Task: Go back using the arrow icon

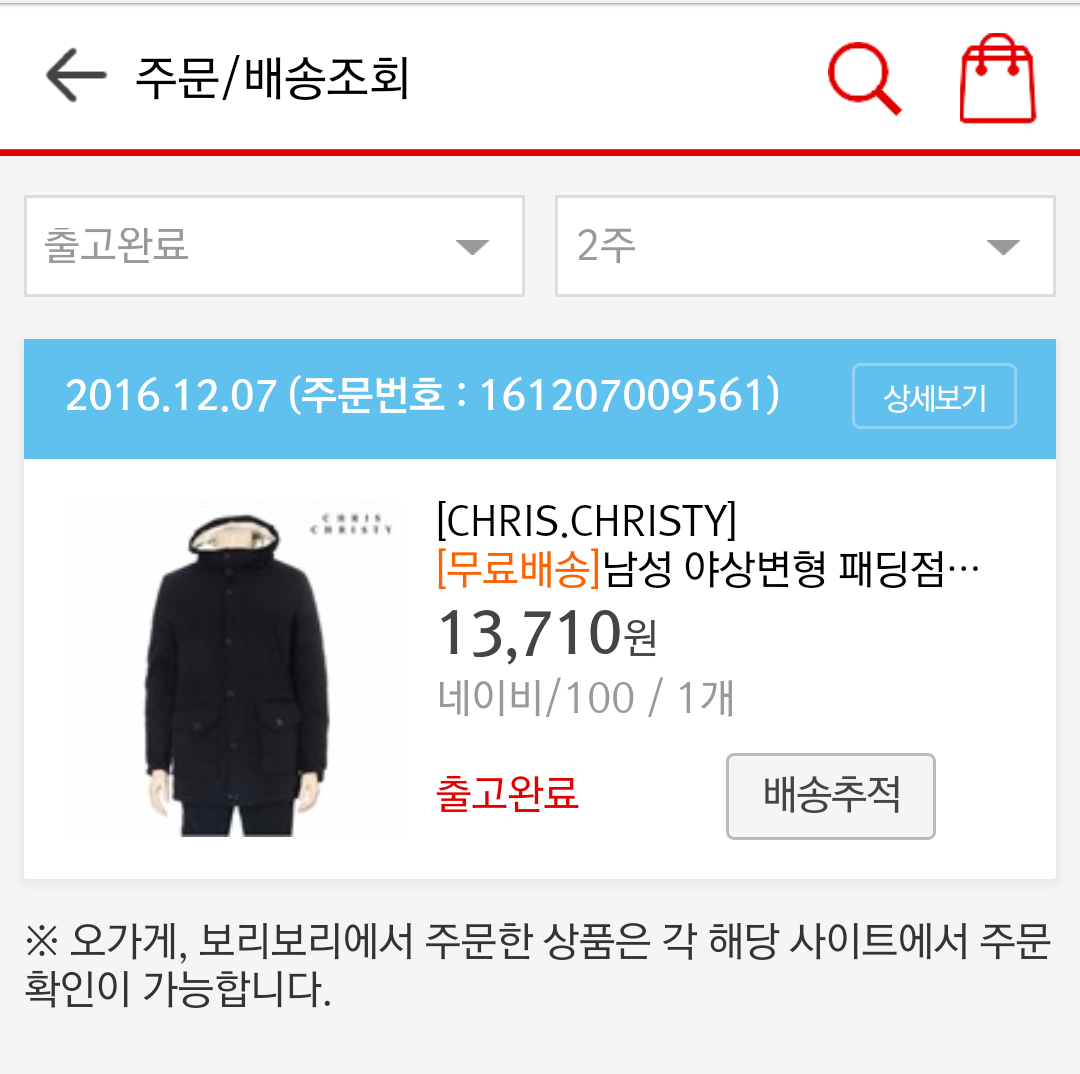Action: 75,76
